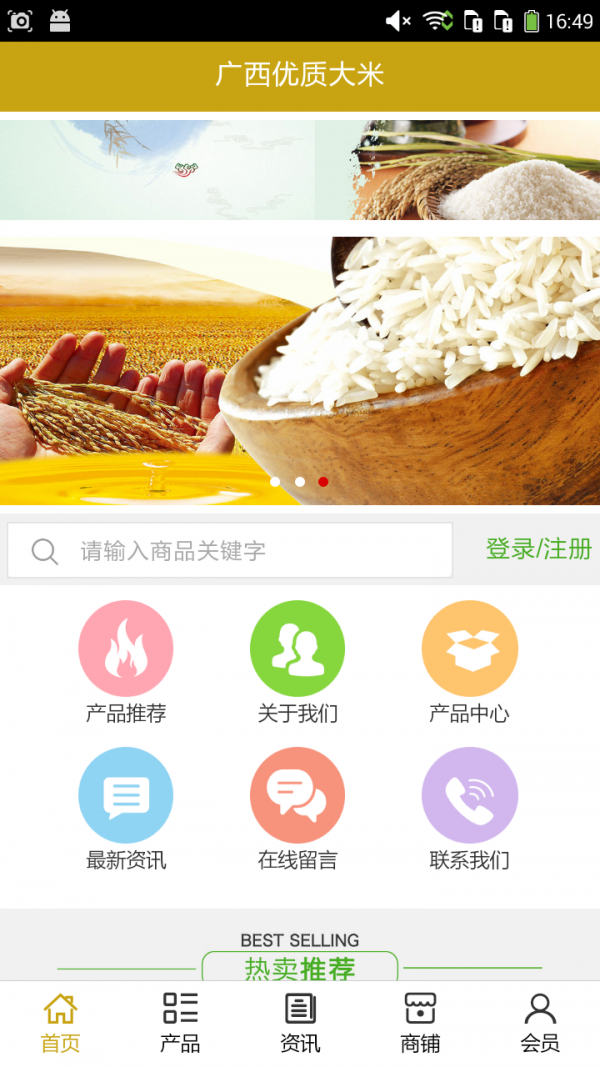Switch to the 产品 tab
Image resolution: width=600 pixels, height=1067 pixels.
tap(180, 1023)
